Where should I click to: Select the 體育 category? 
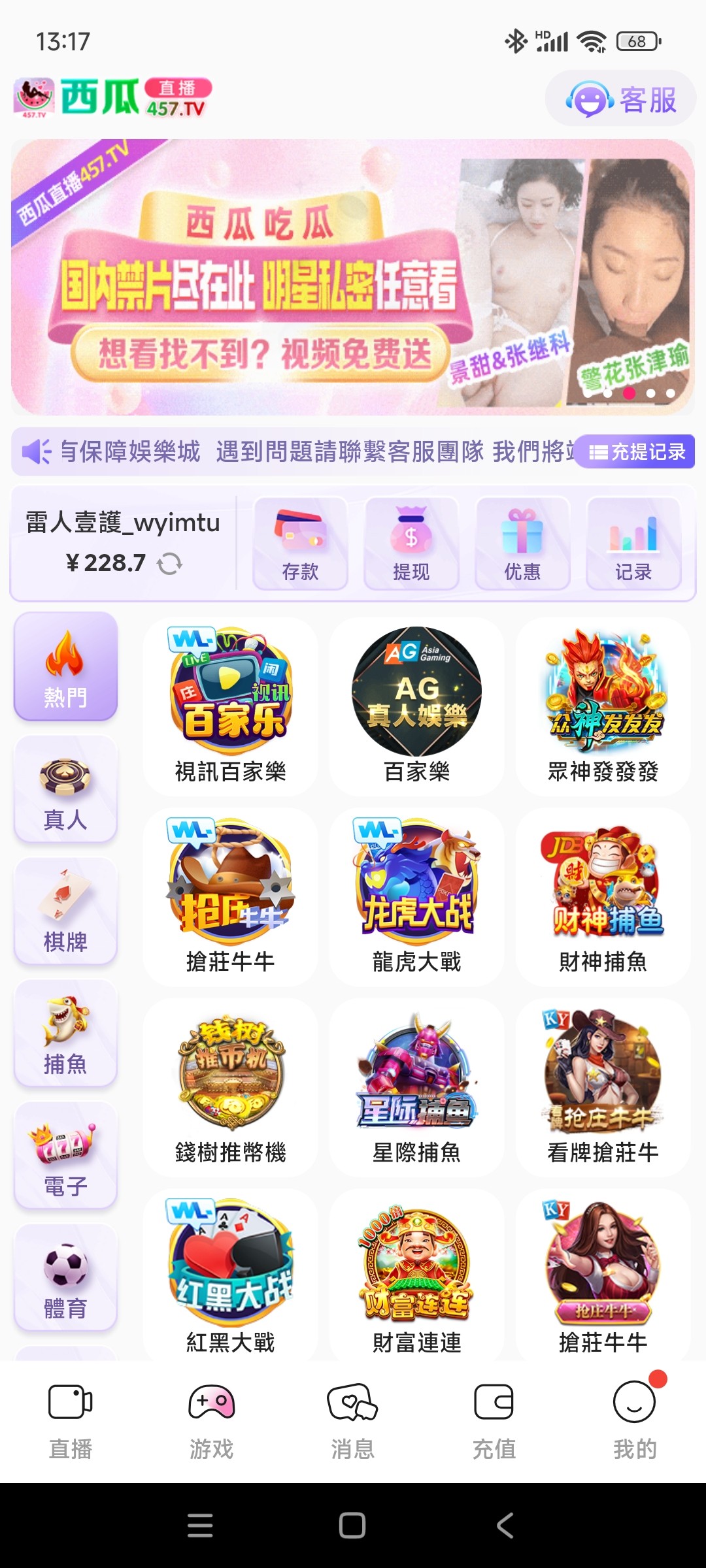point(65,1278)
